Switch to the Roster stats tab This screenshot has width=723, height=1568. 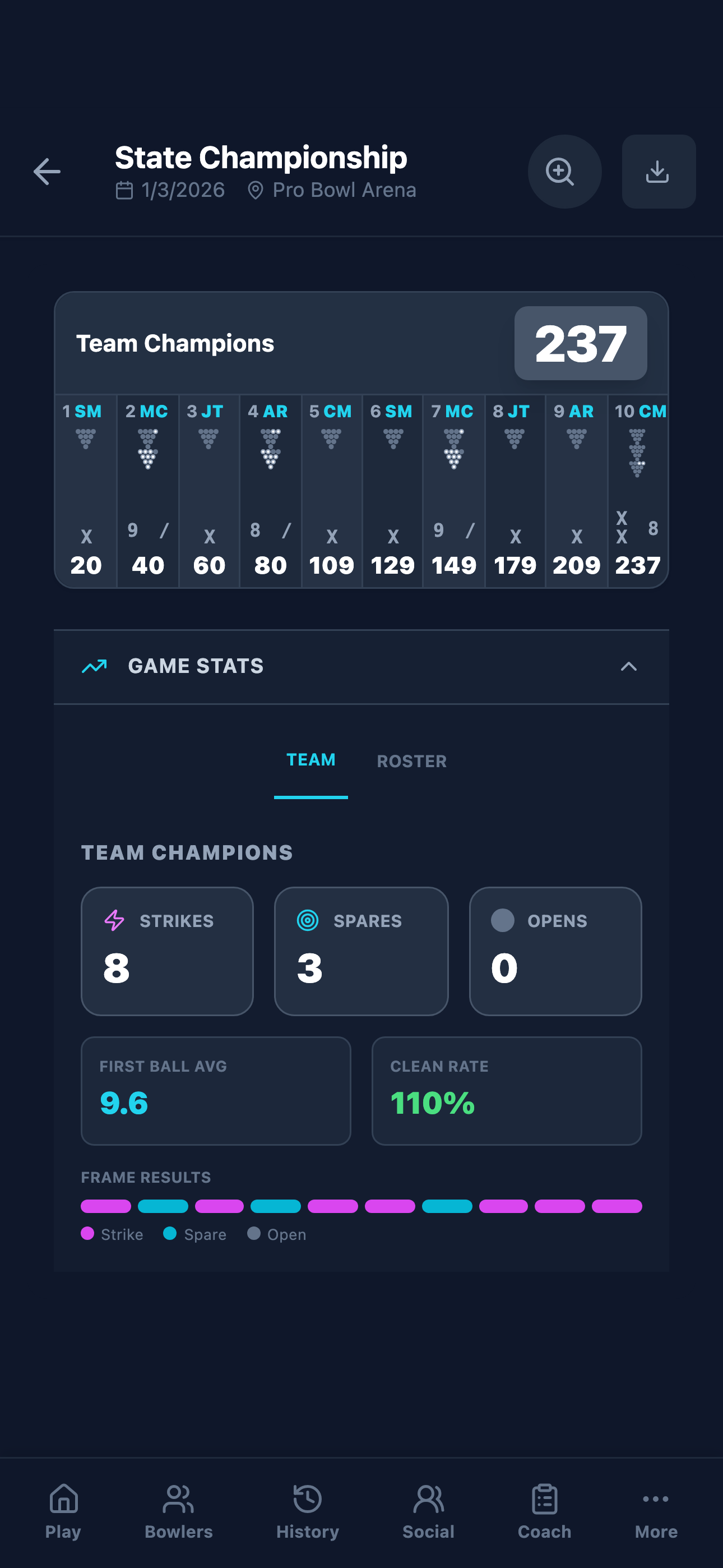tap(411, 761)
